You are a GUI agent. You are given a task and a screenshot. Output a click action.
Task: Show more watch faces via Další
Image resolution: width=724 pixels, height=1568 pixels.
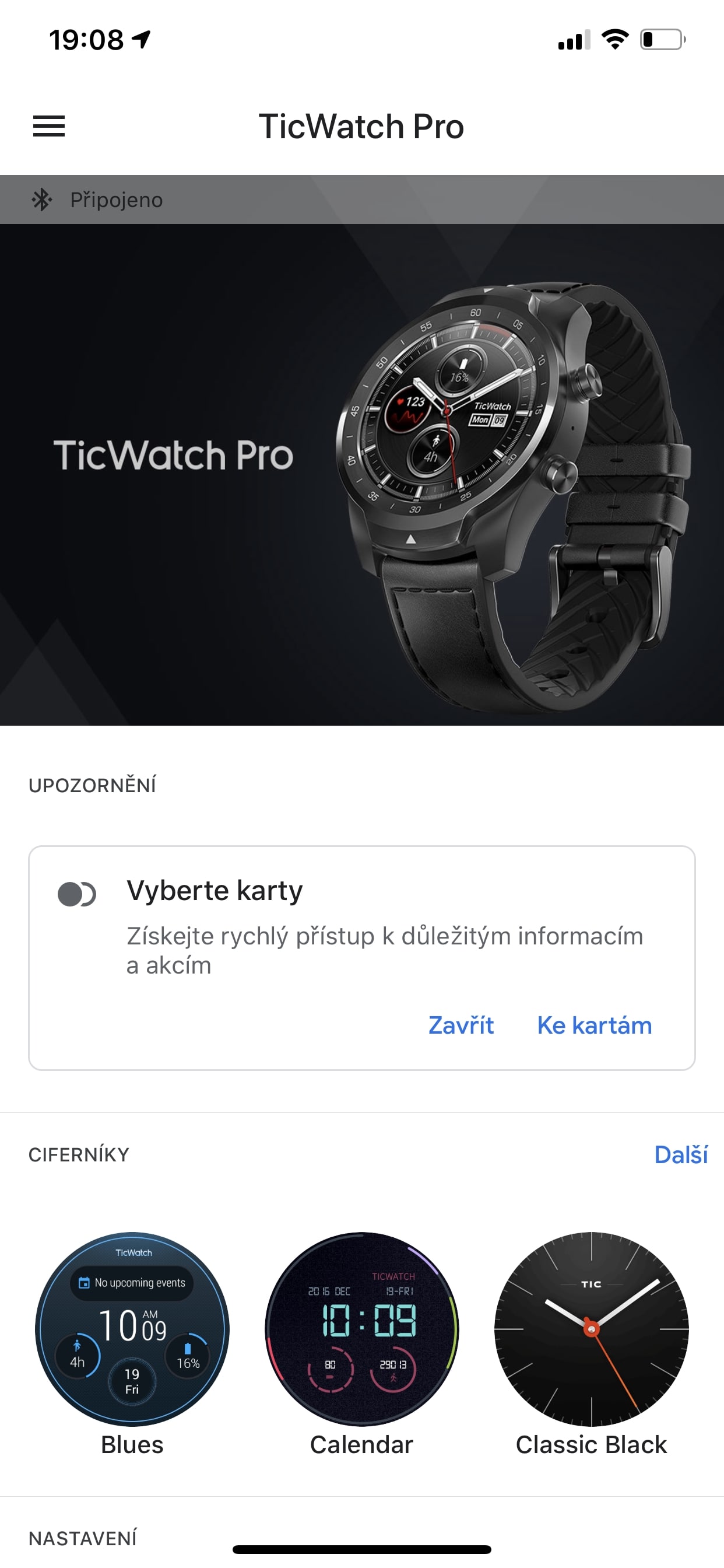[x=681, y=1154]
